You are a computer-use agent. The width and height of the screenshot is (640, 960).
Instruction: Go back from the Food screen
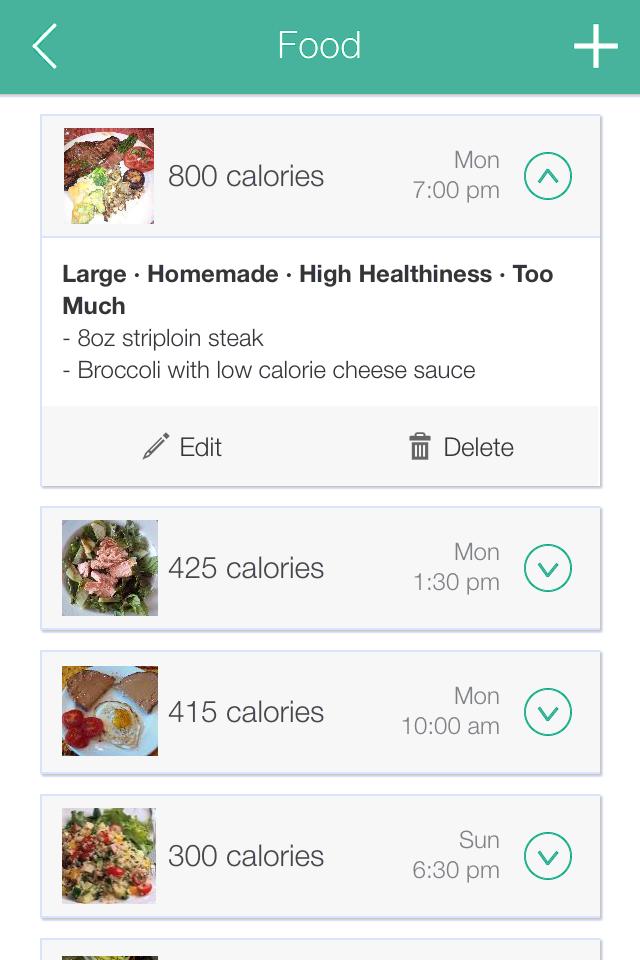pos(44,46)
